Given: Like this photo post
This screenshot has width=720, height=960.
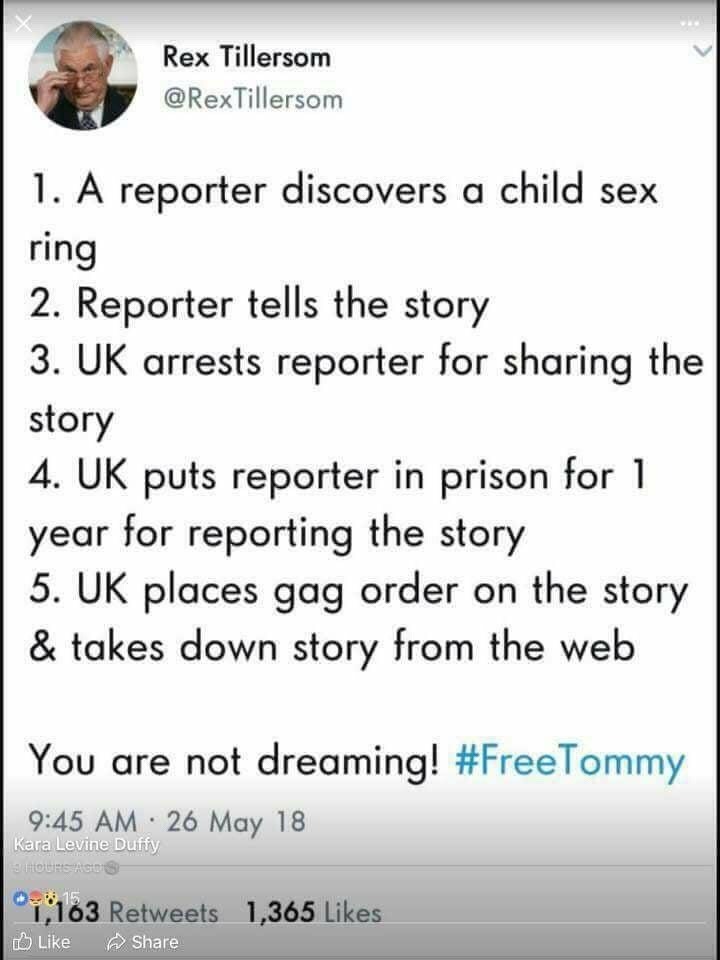Looking at the screenshot, I should 41,941.
